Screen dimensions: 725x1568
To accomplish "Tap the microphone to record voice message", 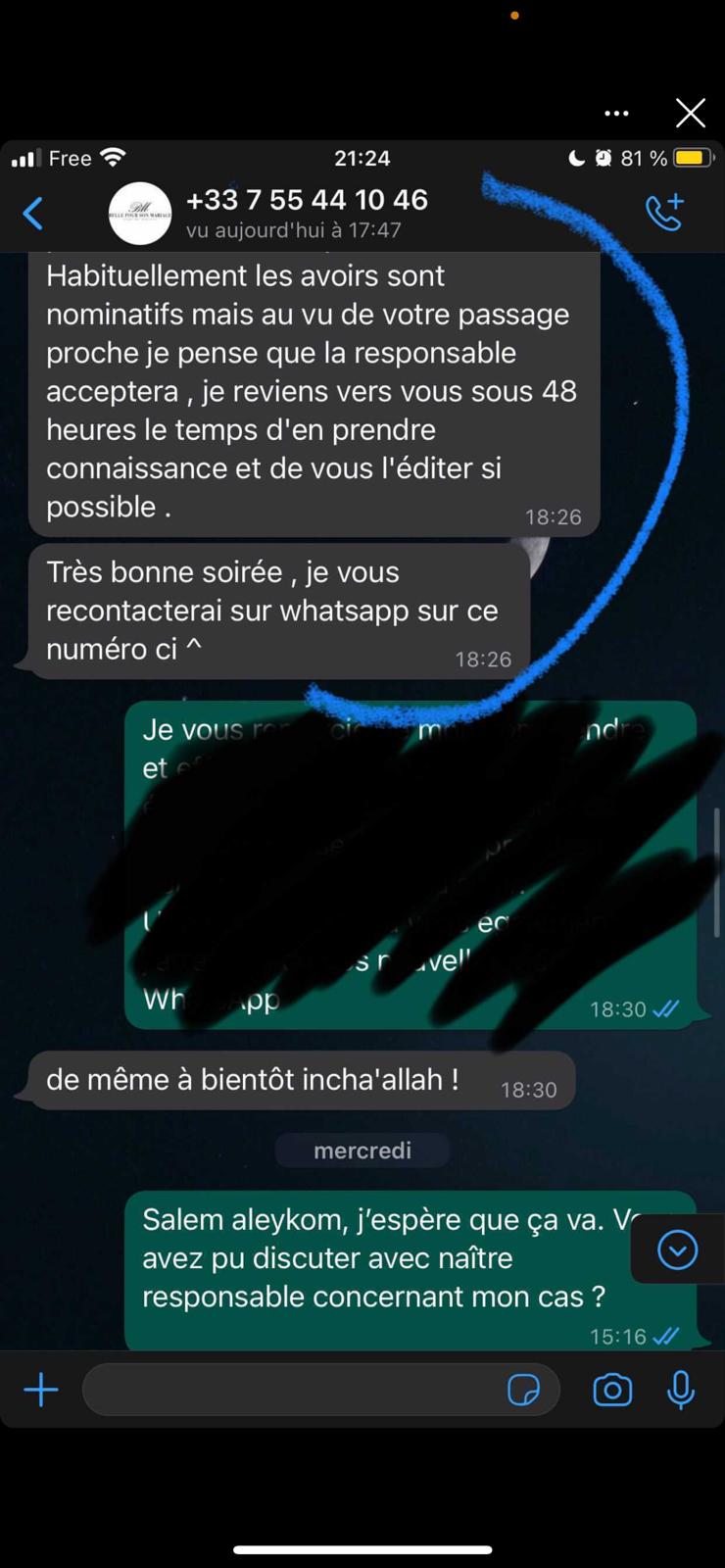I will click(681, 1390).
